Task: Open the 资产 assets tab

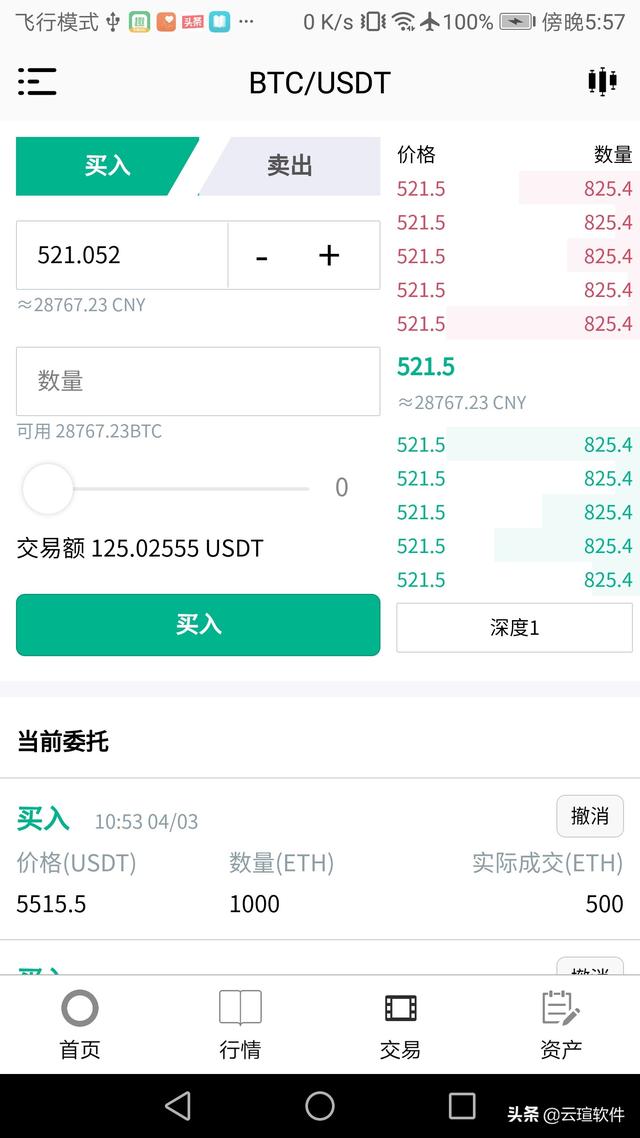Action: 560,1025
